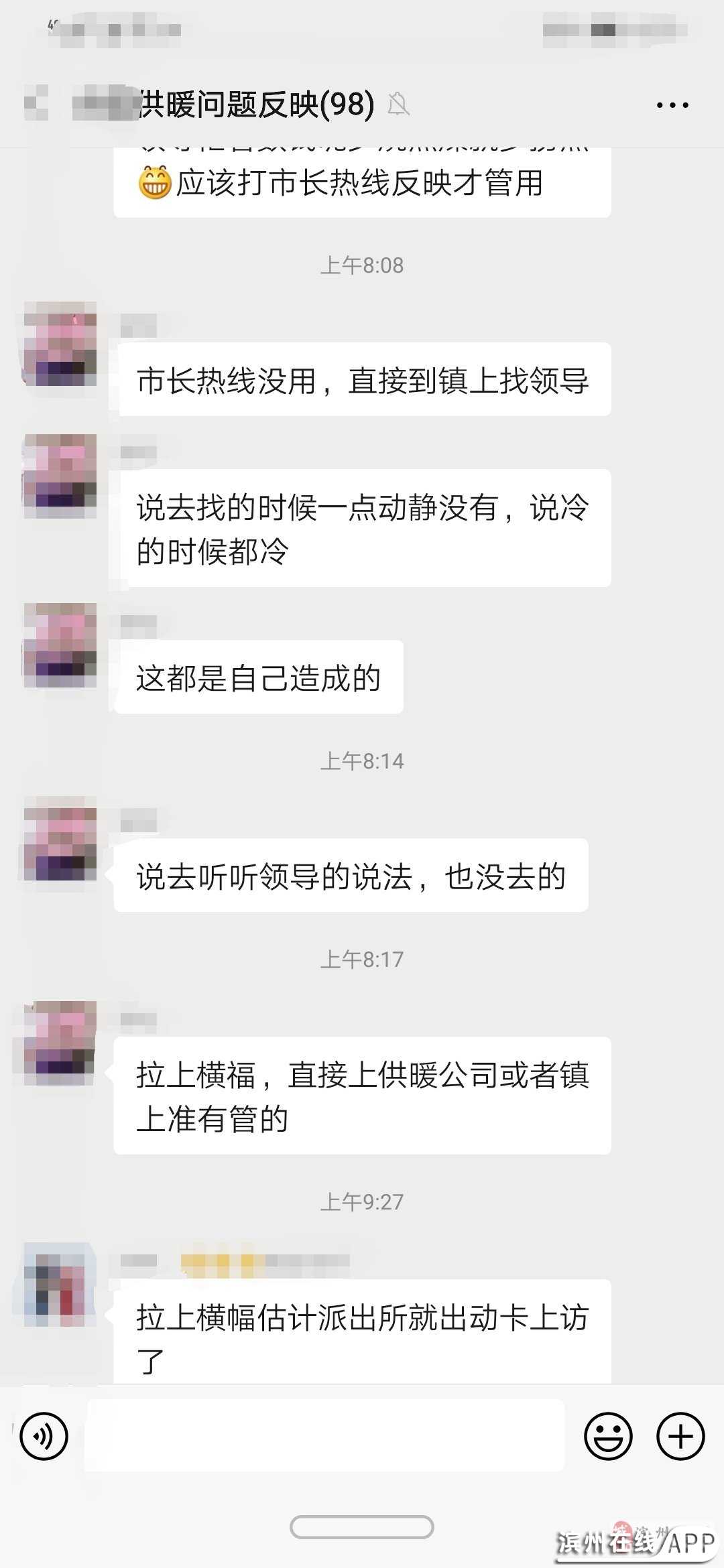Open avatar beside 拉上横幅估计派出所 message
This screenshot has height=1568, width=724.
click(60, 1285)
